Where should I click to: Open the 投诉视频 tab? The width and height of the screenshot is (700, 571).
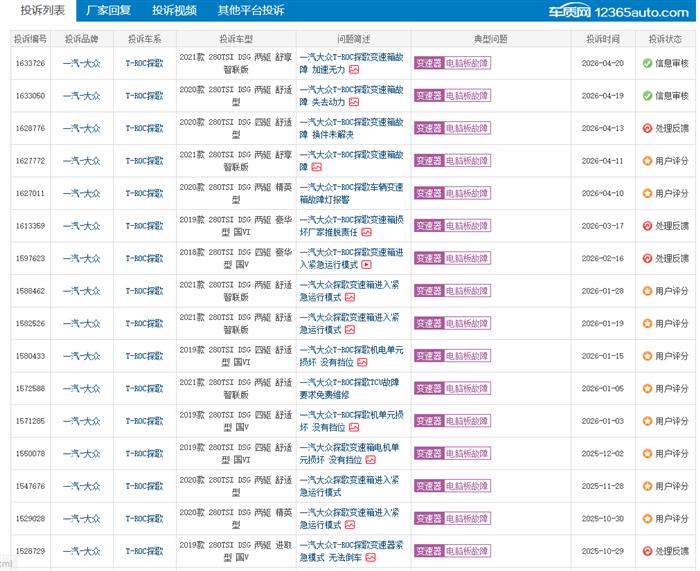click(x=174, y=11)
